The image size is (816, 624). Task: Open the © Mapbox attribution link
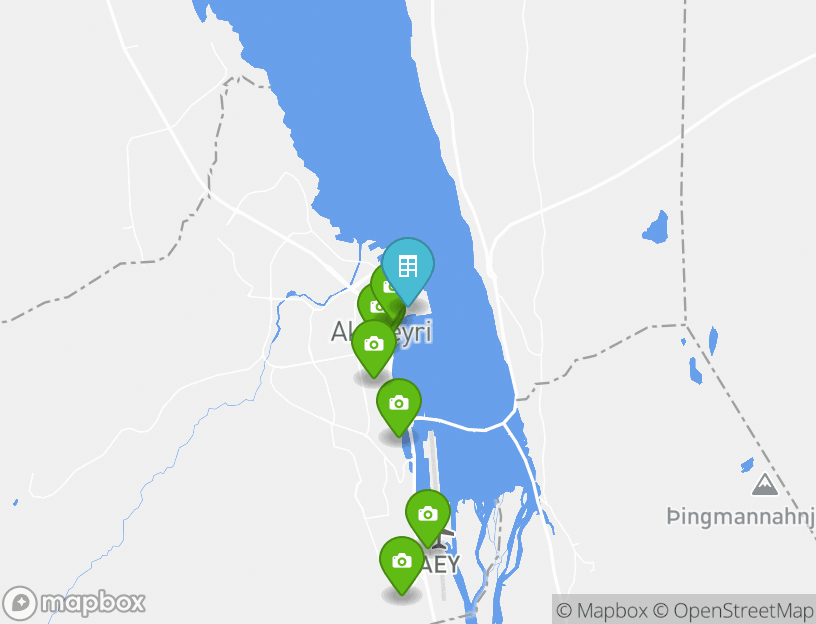click(x=602, y=610)
